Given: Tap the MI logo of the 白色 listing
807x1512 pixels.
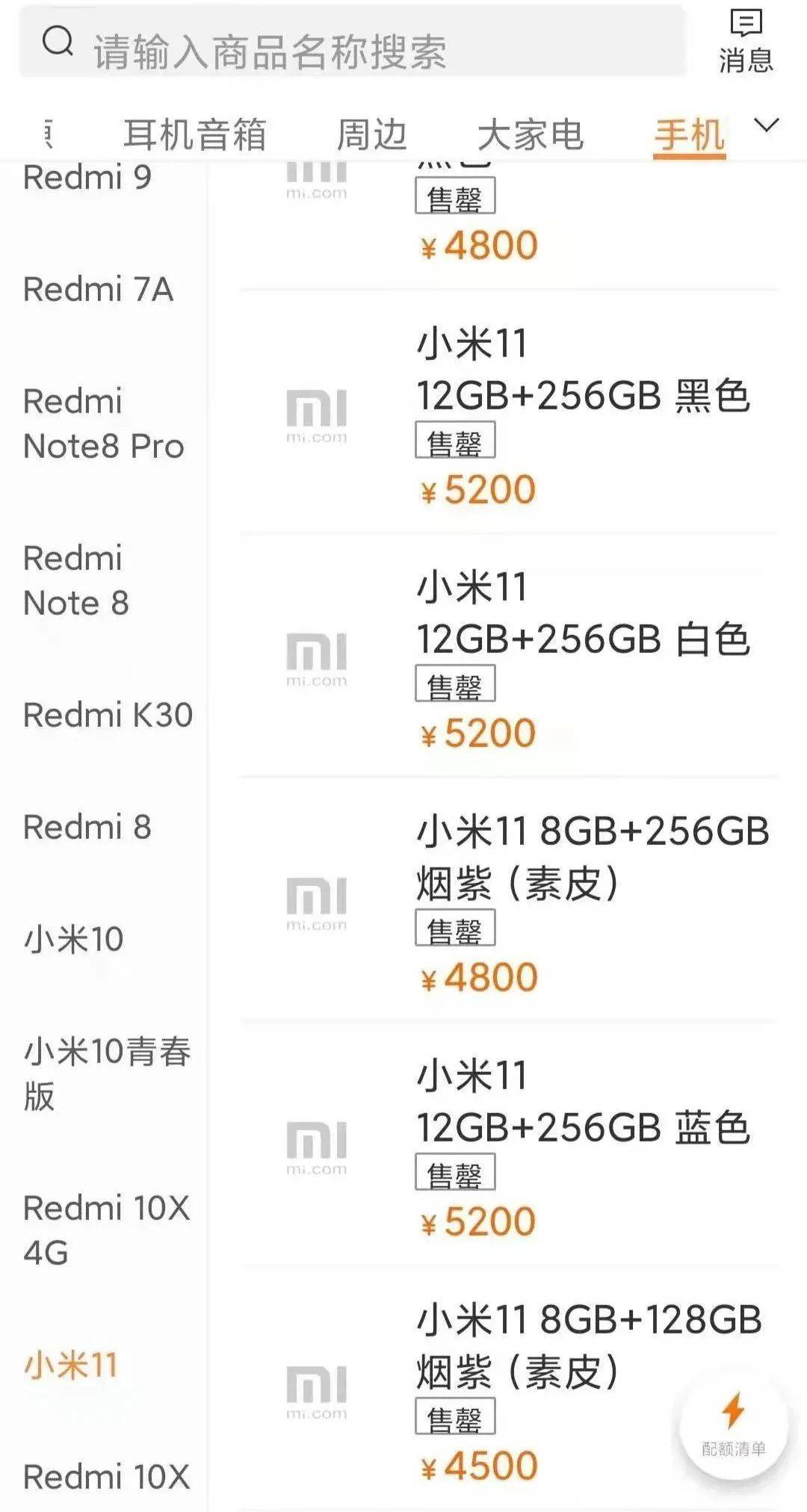Looking at the screenshot, I should point(318,651).
